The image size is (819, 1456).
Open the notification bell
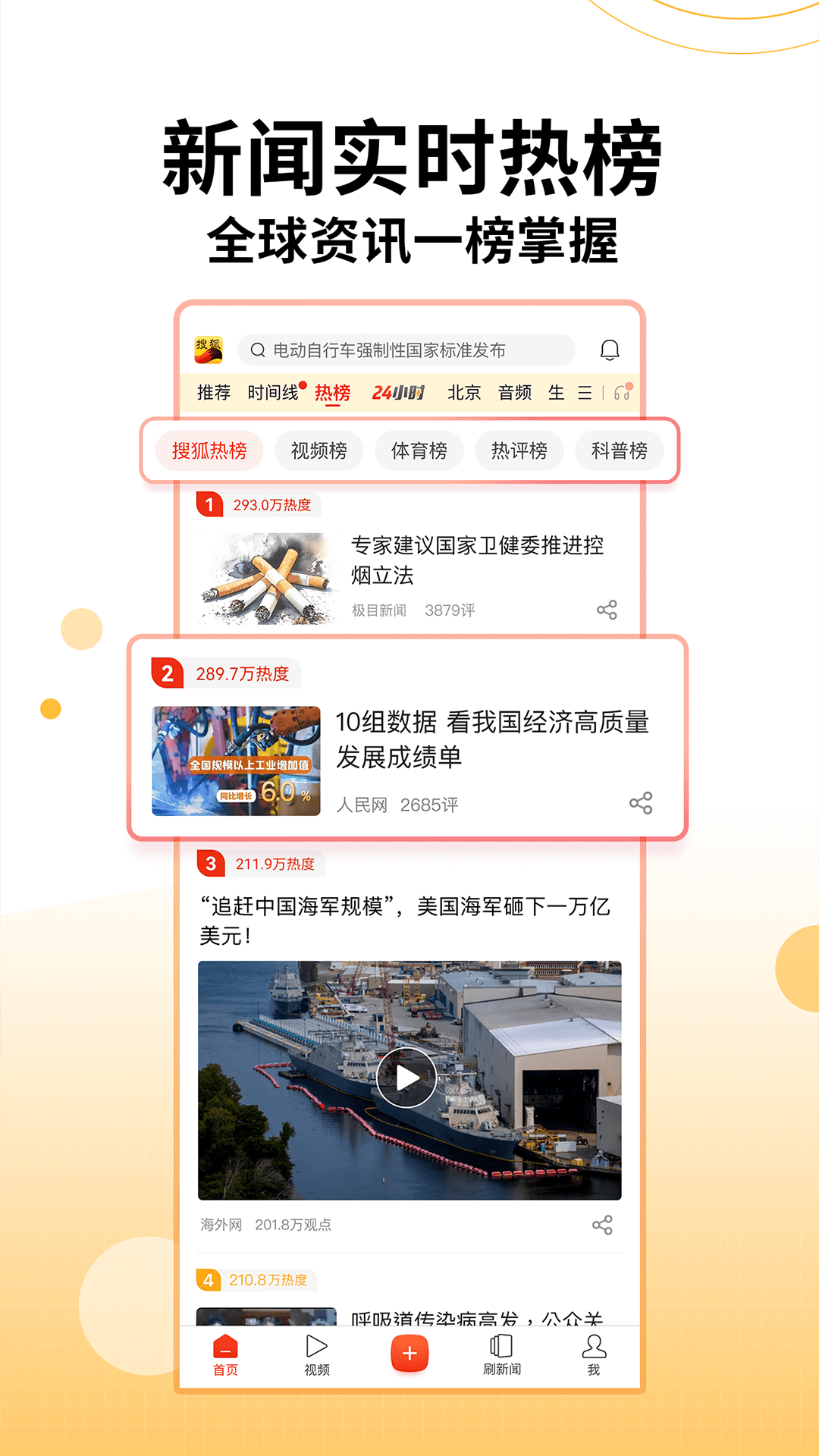(611, 350)
